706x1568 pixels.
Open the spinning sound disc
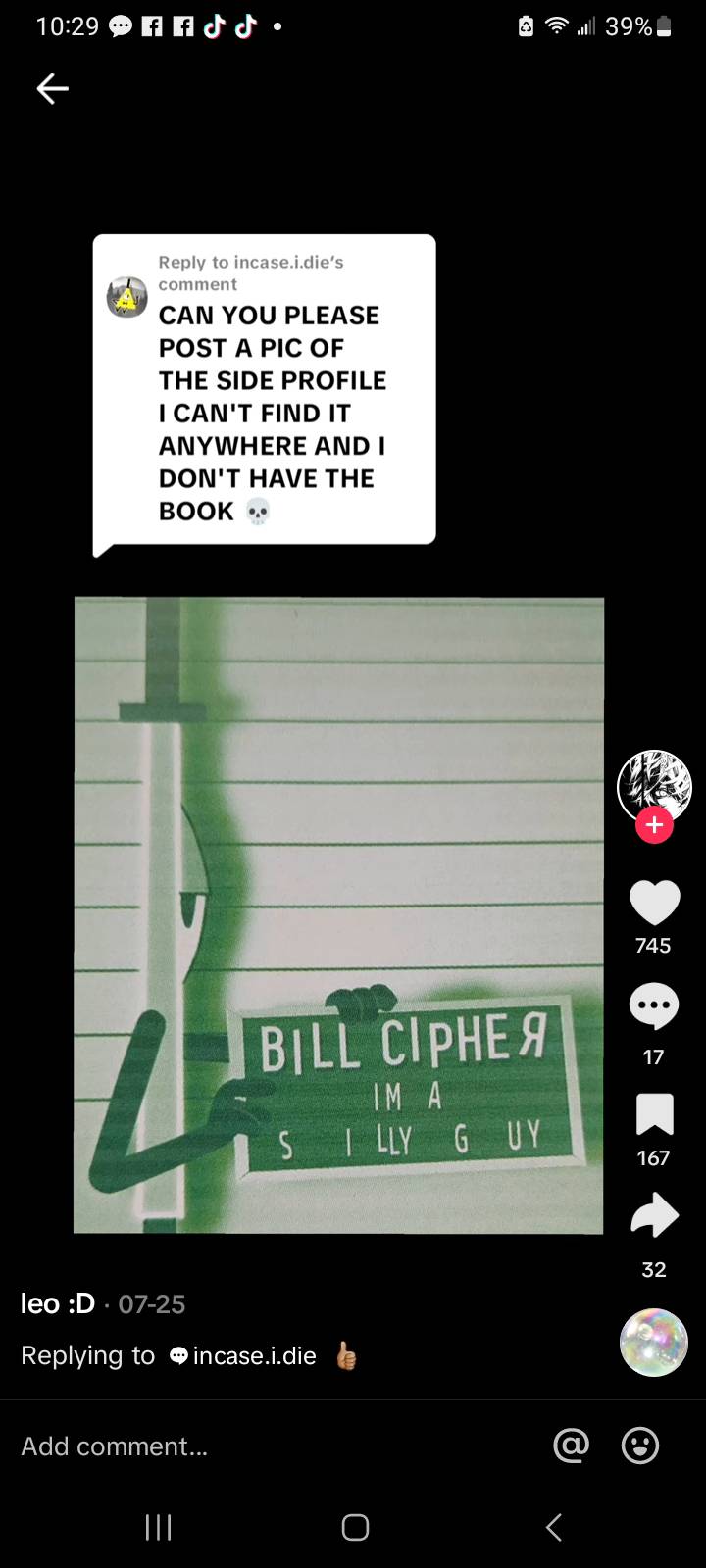pyautogui.click(x=654, y=1343)
